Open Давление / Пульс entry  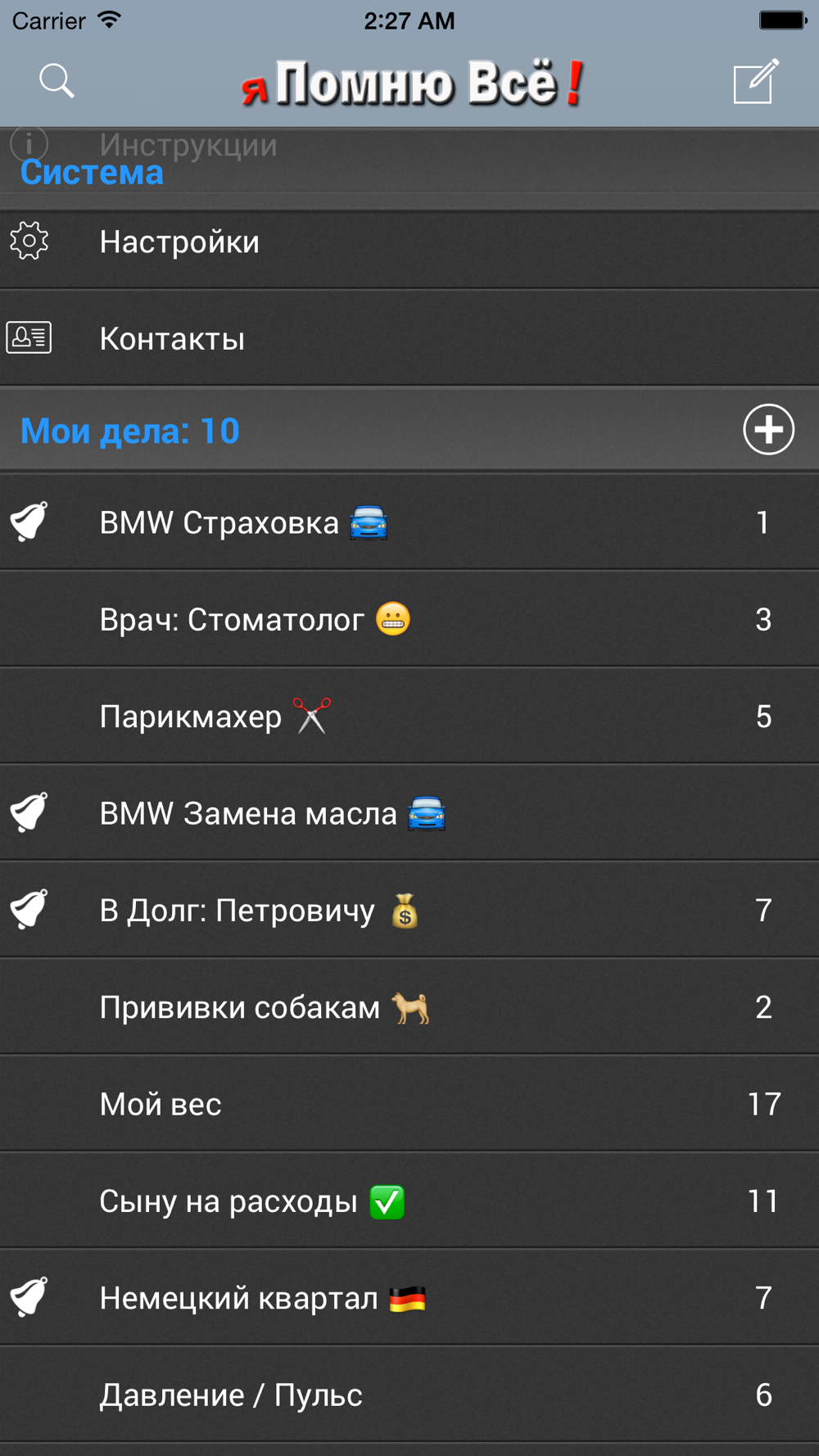pyautogui.click(x=409, y=1395)
